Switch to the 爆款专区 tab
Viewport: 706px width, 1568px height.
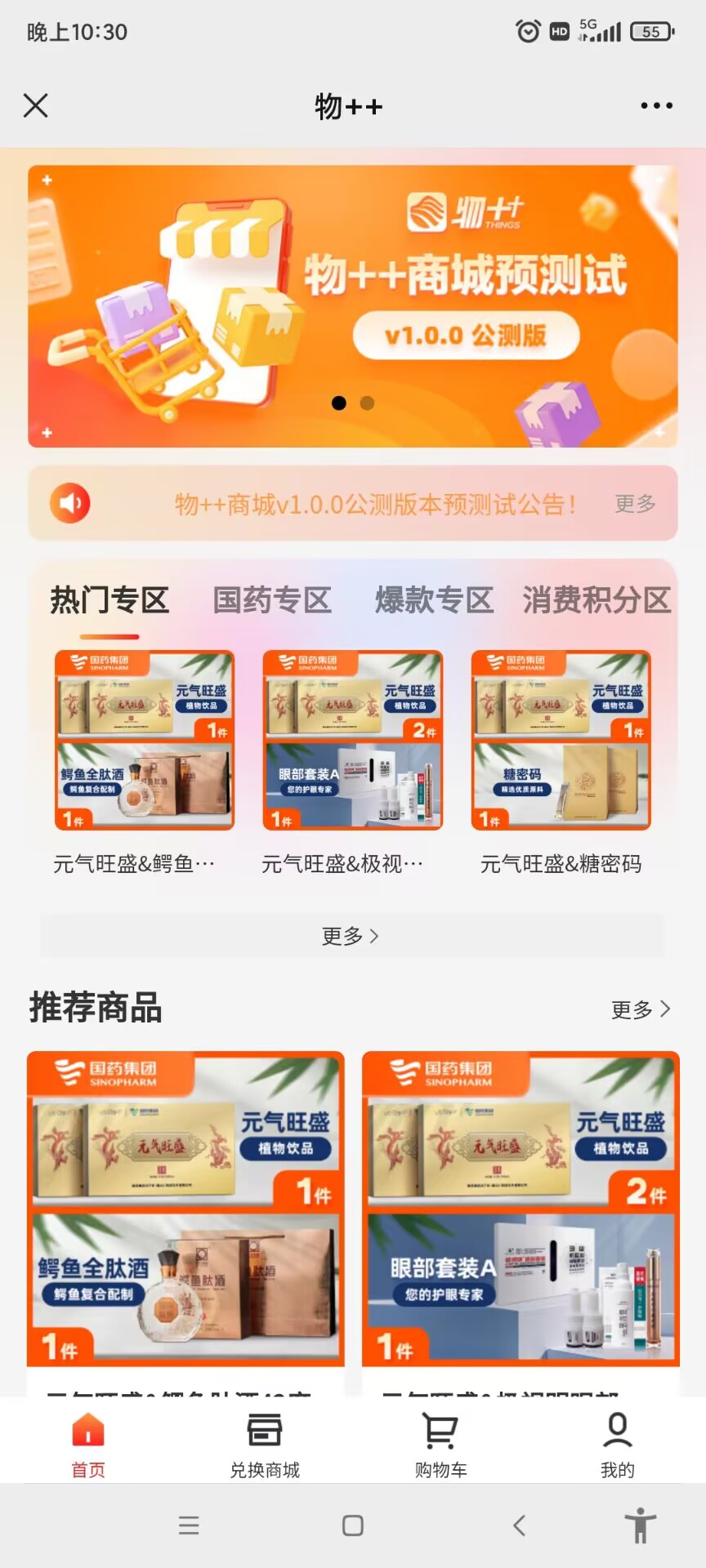[x=434, y=600]
